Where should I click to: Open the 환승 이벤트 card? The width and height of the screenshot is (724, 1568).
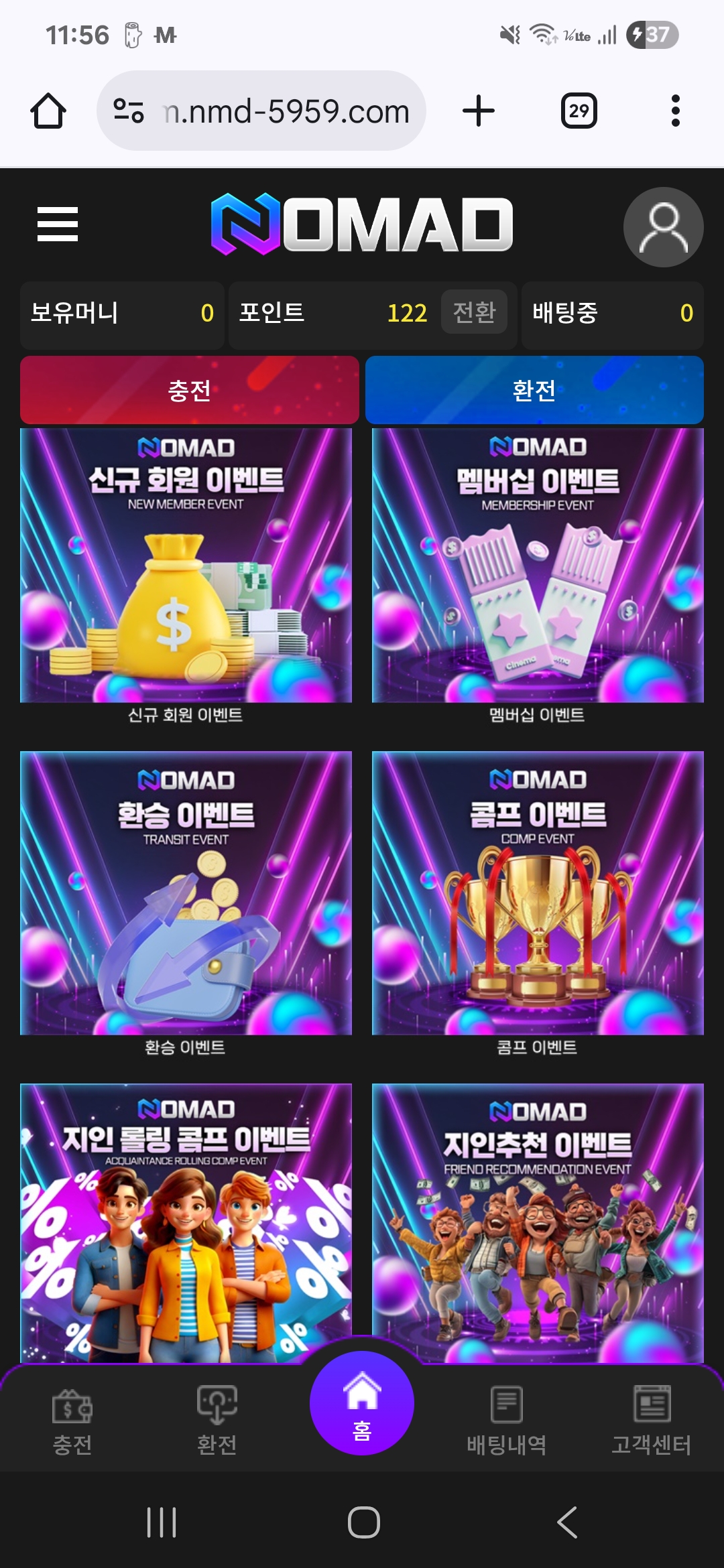tap(186, 893)
